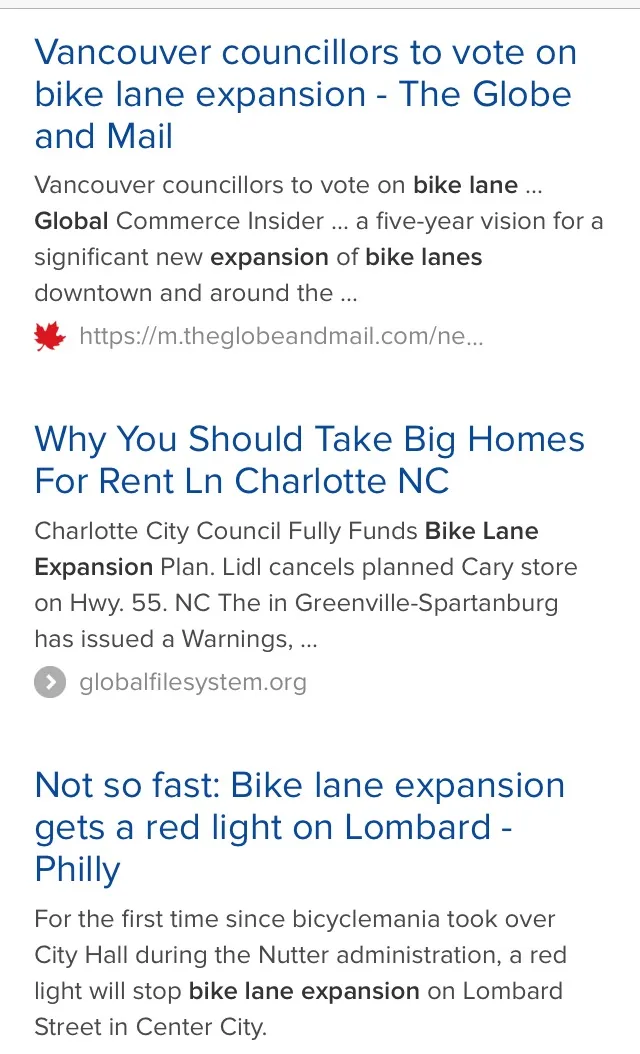The height and width of the screenshot is (1054, 640).
Task: Open the theglobeandmail.com URL link
Action: point(281,335)
